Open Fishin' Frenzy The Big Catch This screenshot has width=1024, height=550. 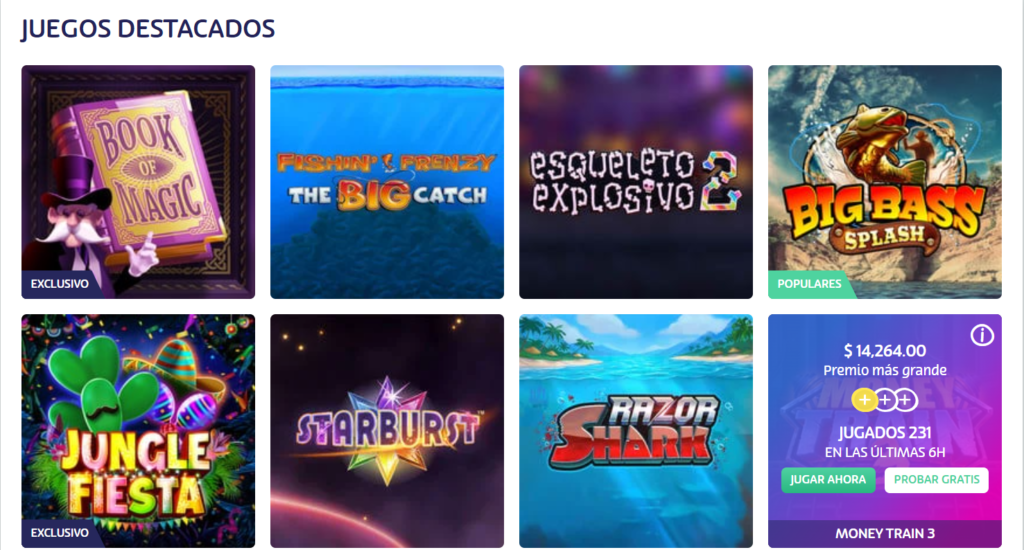pos(387,182)
